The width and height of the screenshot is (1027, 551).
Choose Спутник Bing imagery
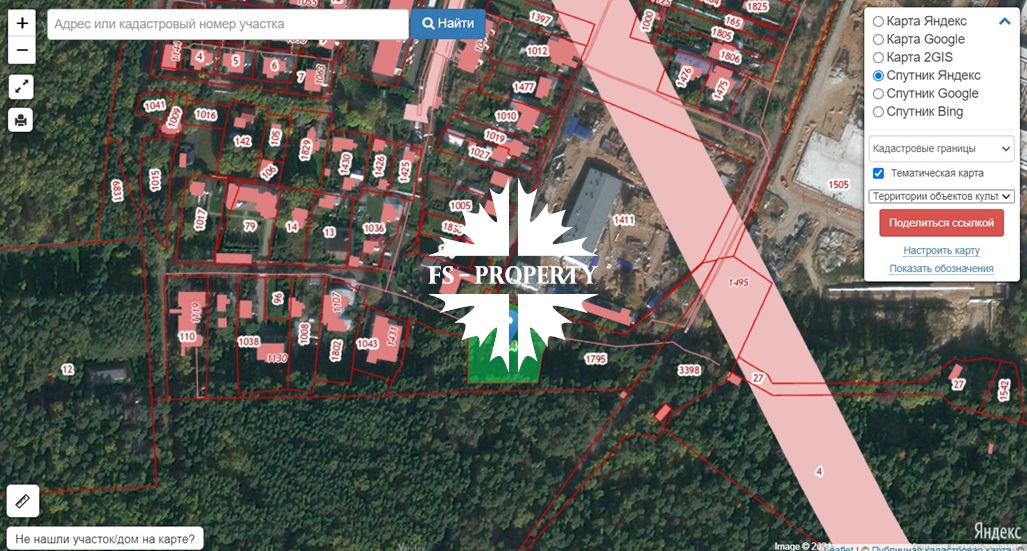tap(878, 111)
